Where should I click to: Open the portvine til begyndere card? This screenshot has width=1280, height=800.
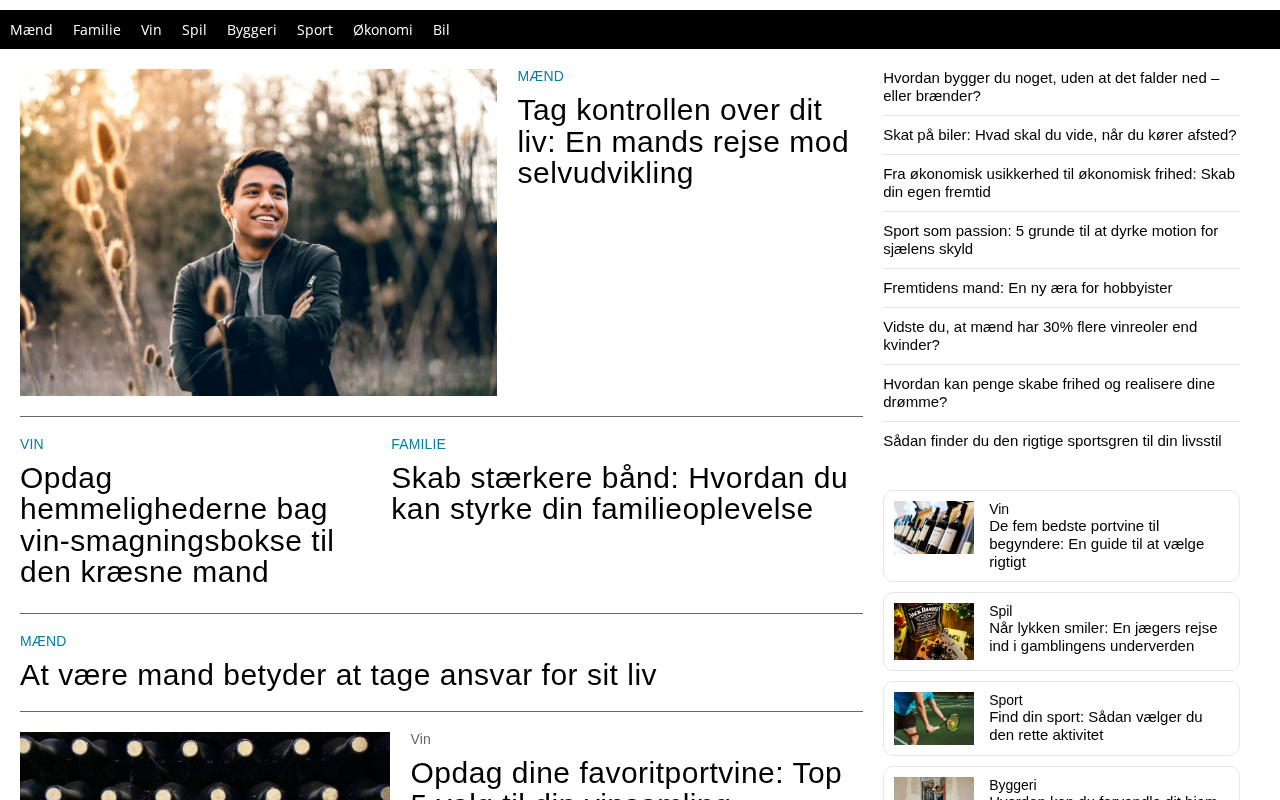[x=1061, y=536]
